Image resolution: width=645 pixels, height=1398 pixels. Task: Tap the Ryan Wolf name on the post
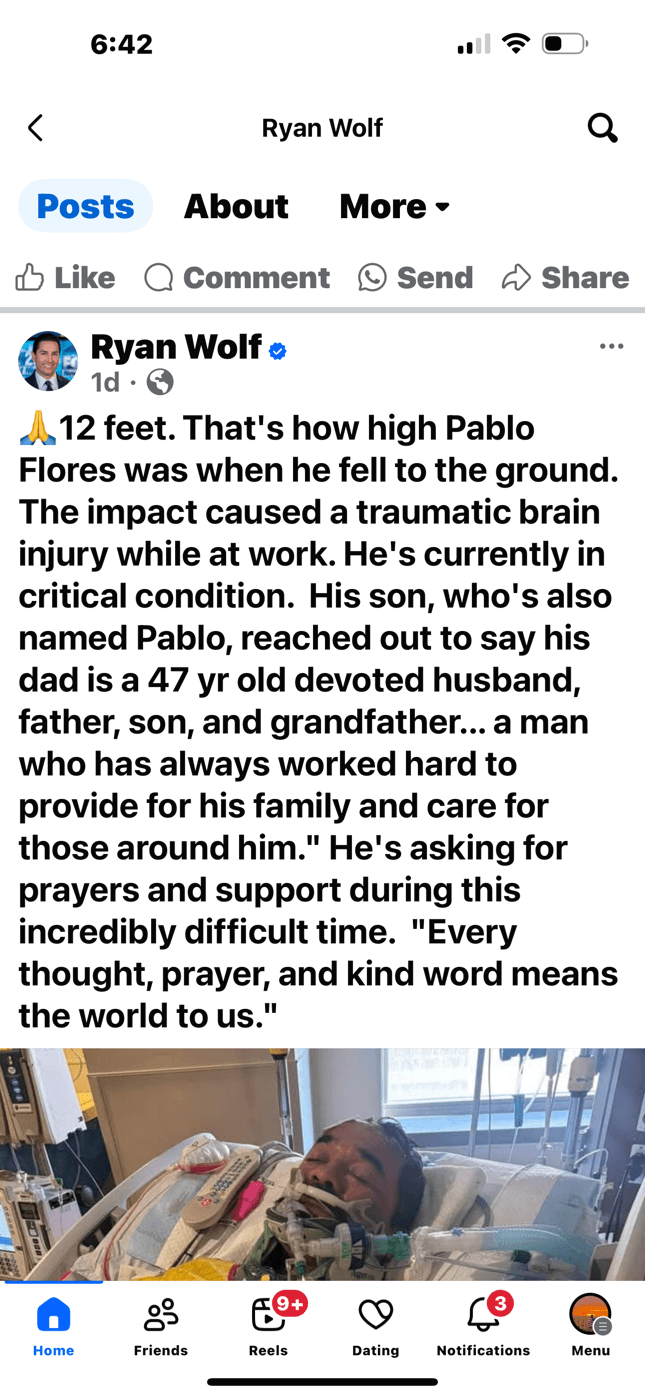176,347
